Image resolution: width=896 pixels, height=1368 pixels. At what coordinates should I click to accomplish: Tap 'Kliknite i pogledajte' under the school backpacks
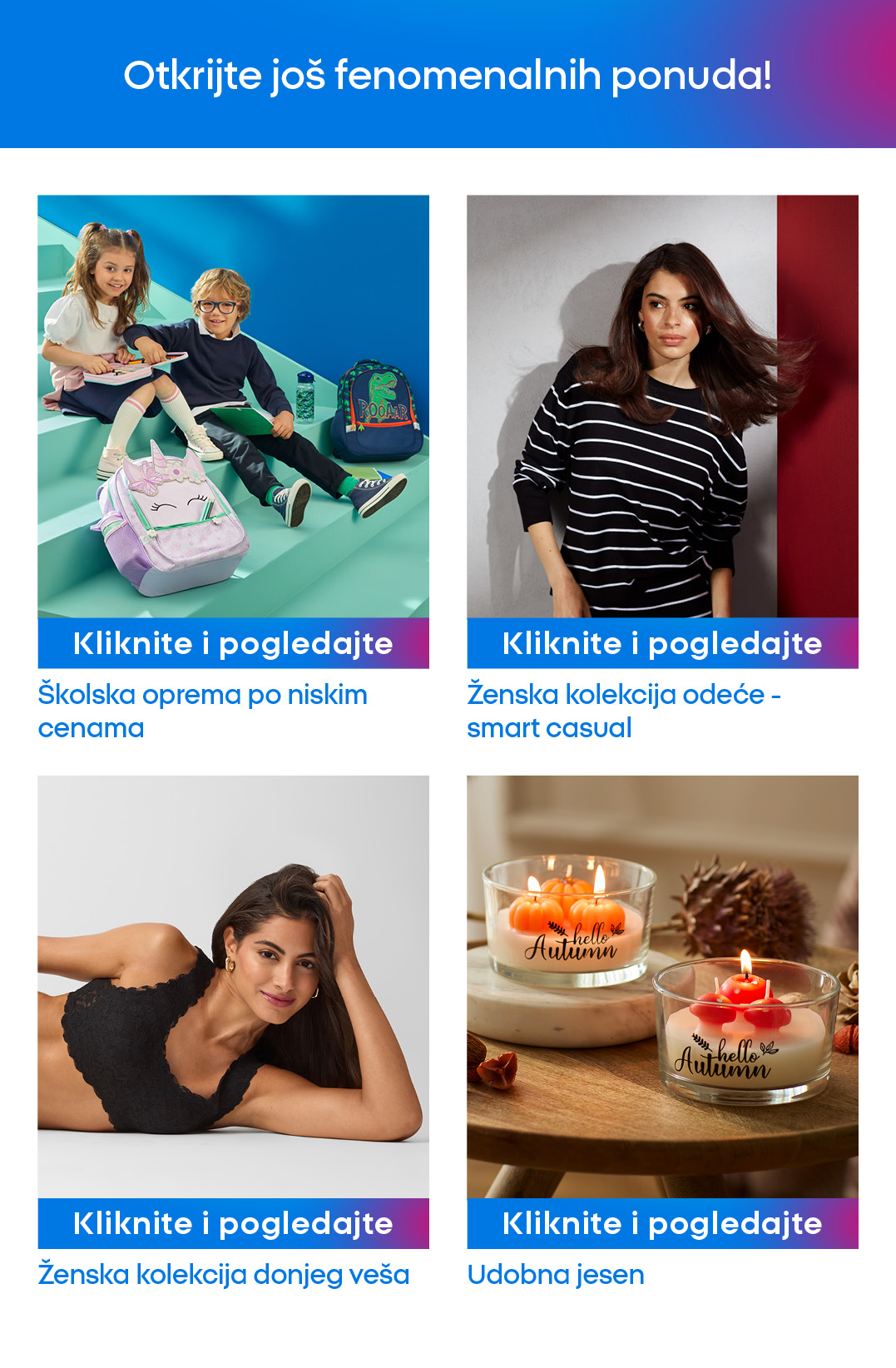pyautogui.click(x=233, y=643)
